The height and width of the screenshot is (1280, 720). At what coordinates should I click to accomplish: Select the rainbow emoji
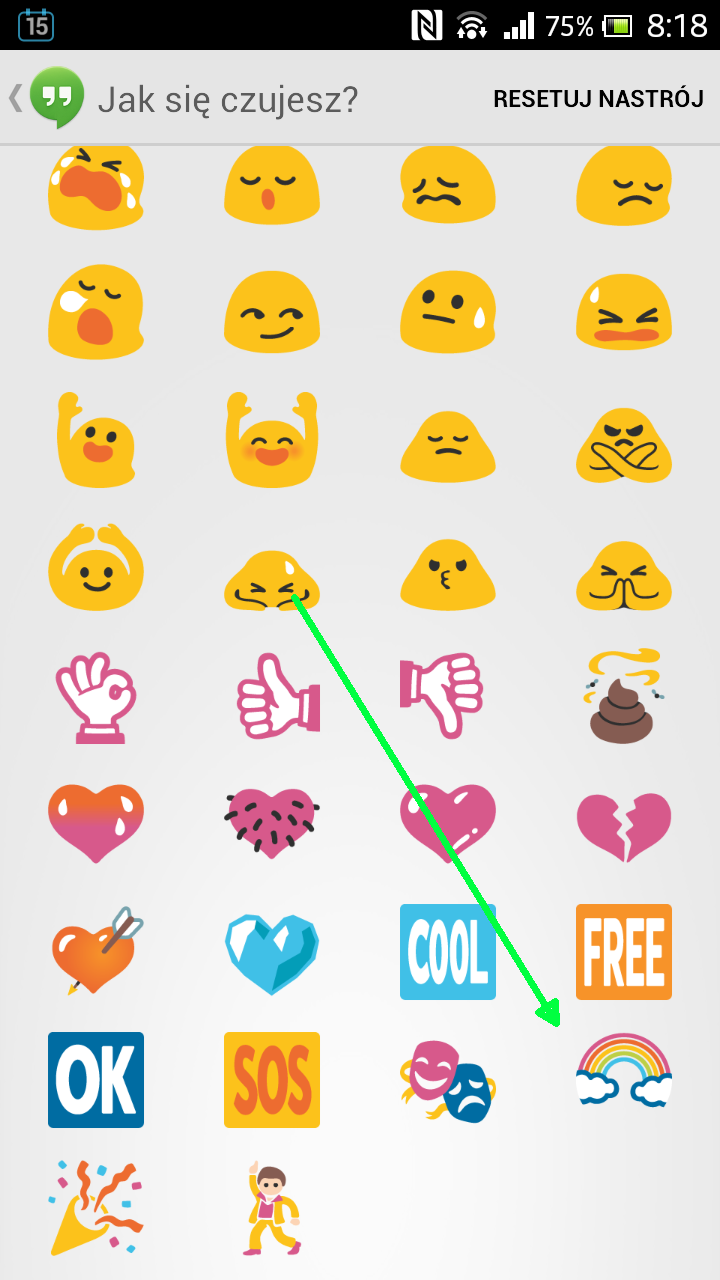[624, 1071]
